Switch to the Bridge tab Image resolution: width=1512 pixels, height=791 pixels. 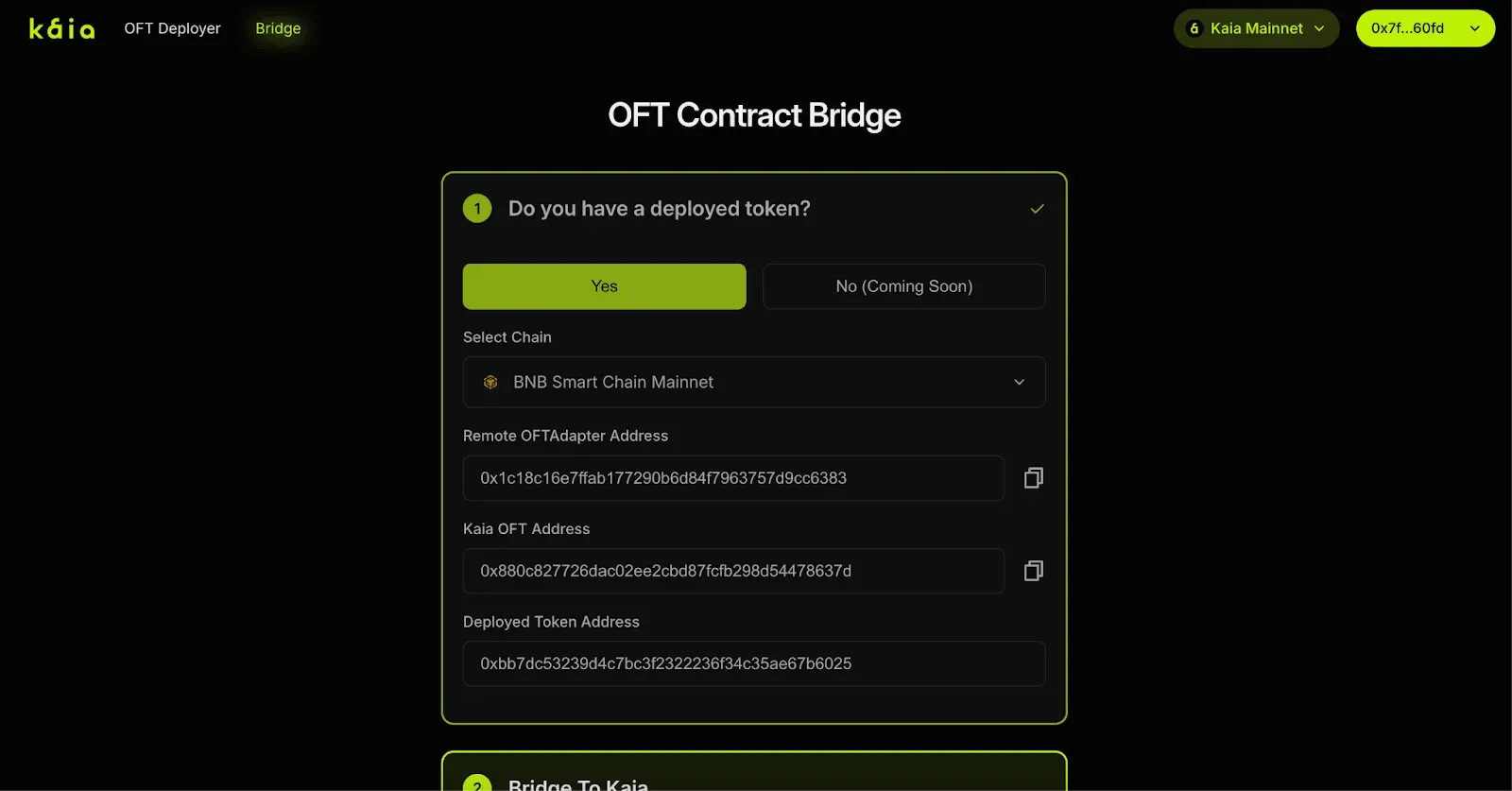point(278,28)
